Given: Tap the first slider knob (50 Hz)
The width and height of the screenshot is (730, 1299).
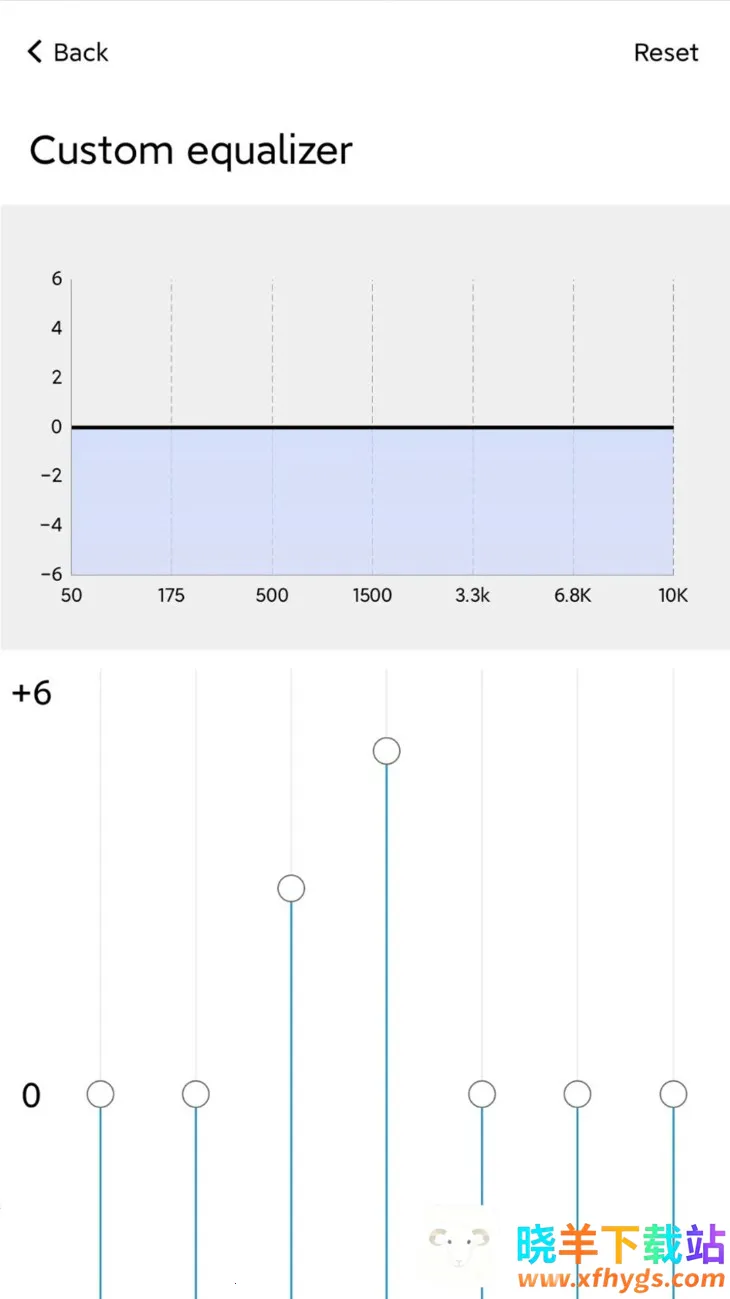Looking at the screenshot, I should click(100, 1094).
